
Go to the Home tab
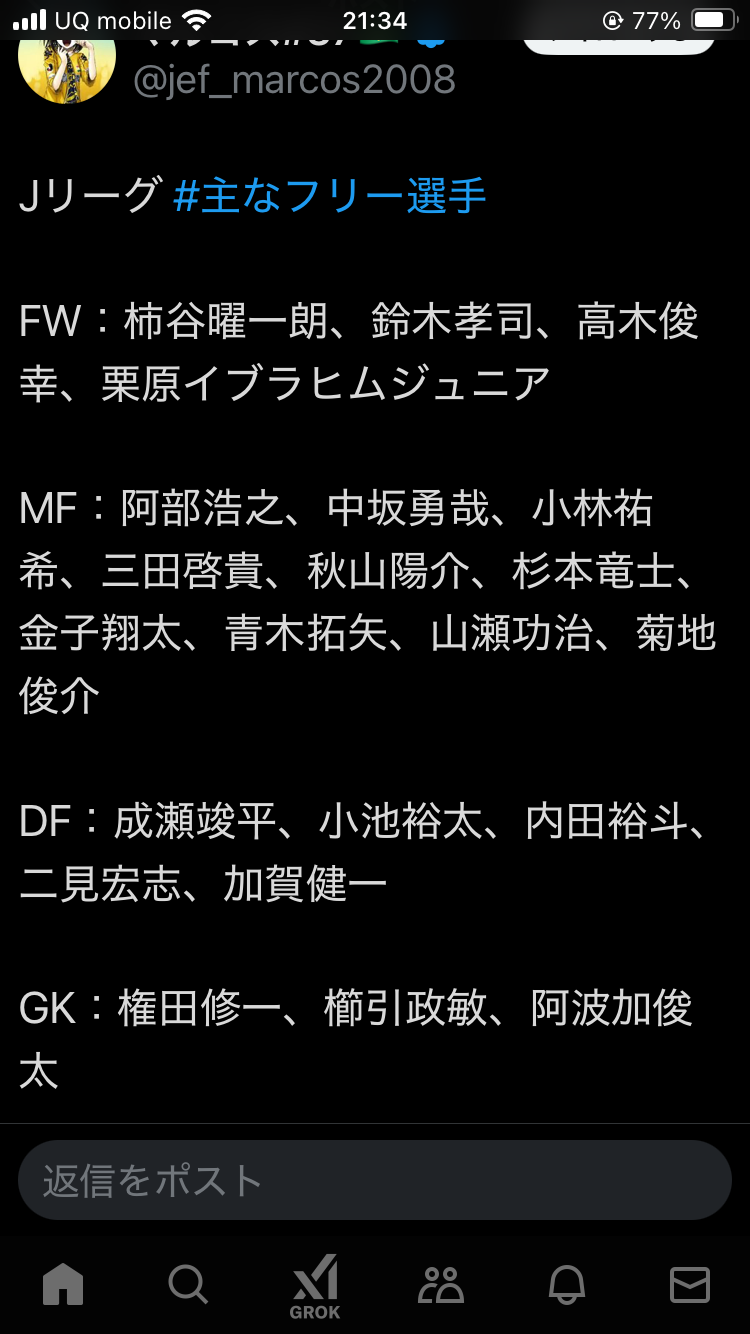point(63,1284)
